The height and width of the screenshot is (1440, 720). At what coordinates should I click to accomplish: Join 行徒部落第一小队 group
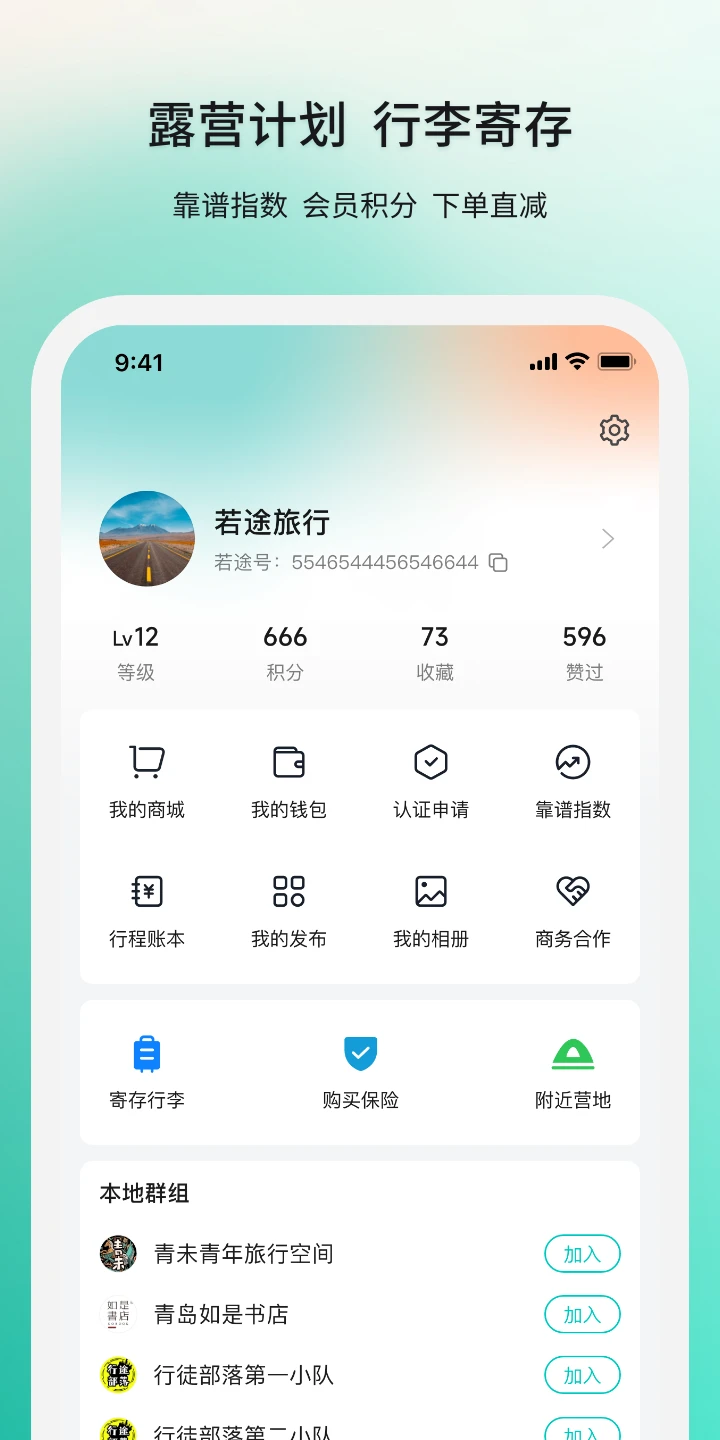pos(582,1375)
